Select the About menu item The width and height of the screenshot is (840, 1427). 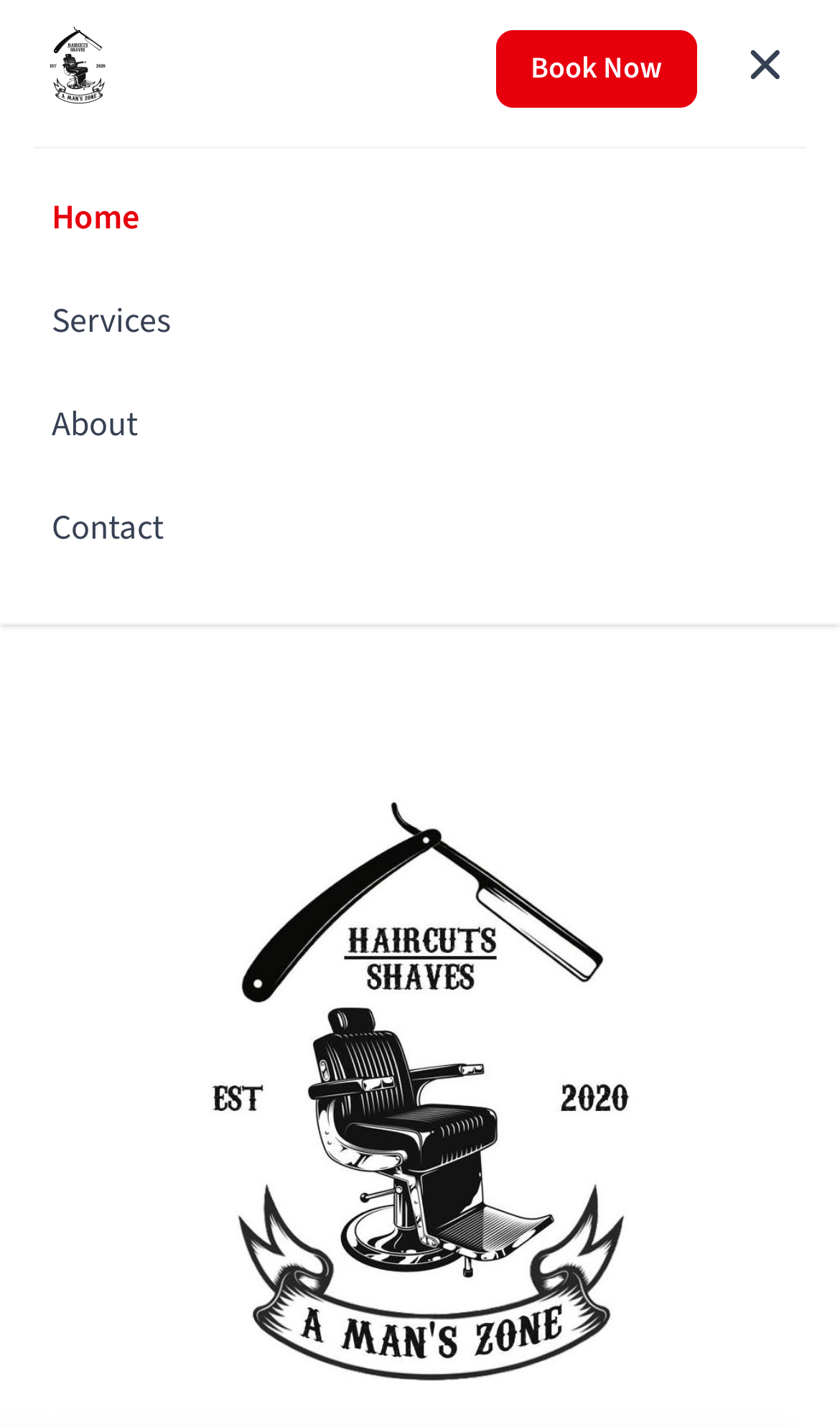click(94, 424)
